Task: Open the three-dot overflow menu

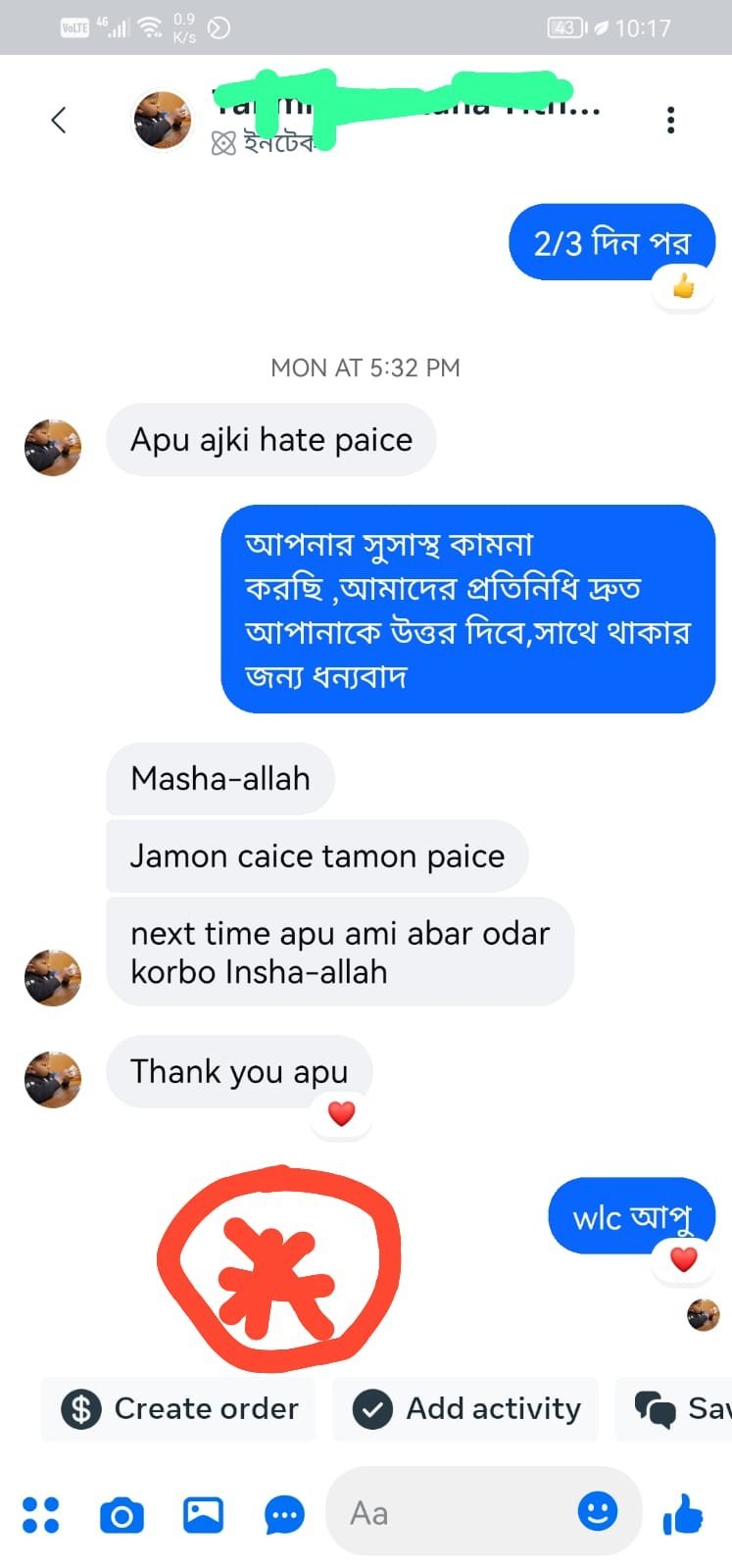Action: 670,121
